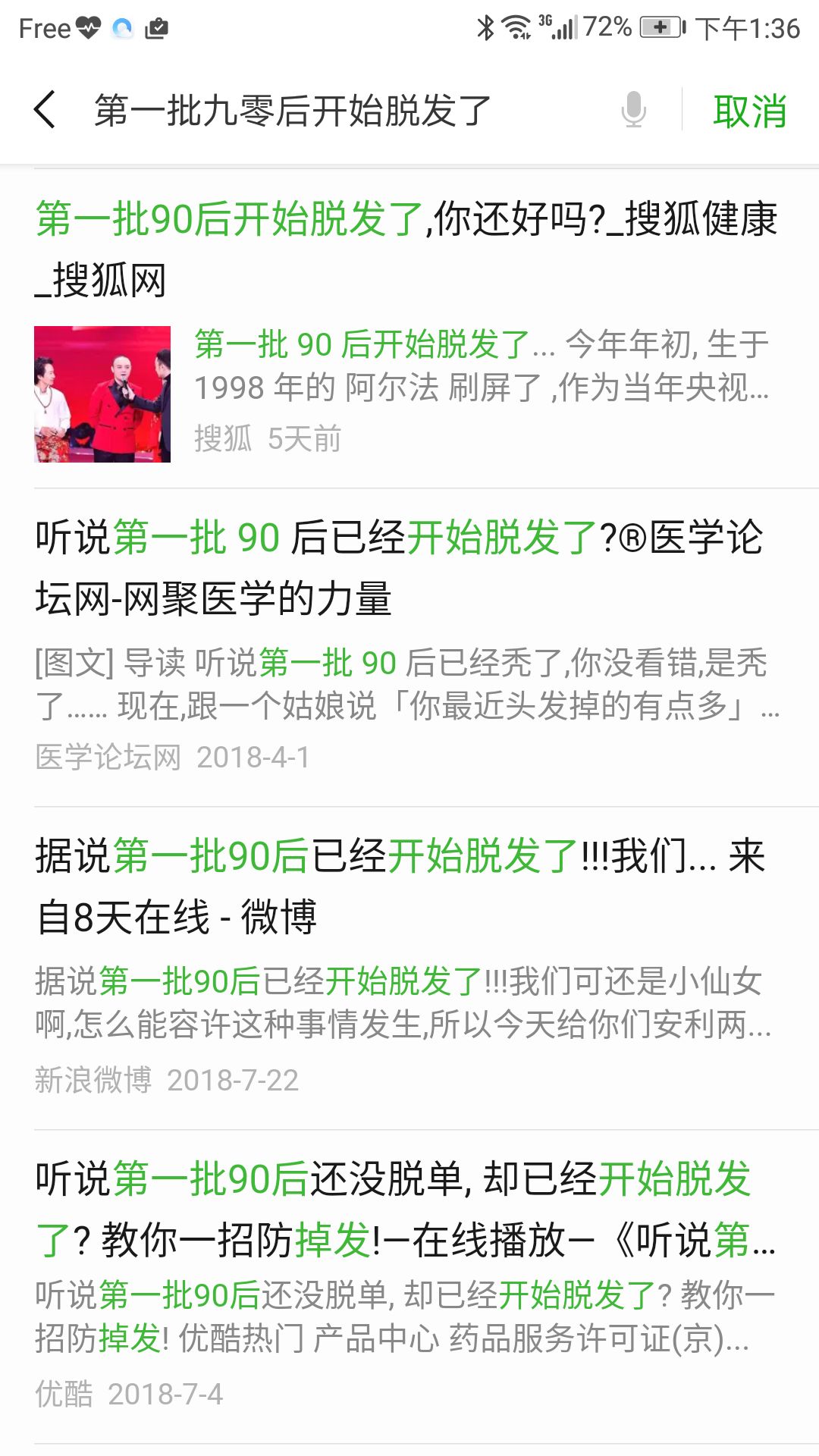Viewport: 819px width, 1456px height.
Task: Tap the article thumbnail showing red-suited man
Action: pyautogui.click(x=103, y=394)
